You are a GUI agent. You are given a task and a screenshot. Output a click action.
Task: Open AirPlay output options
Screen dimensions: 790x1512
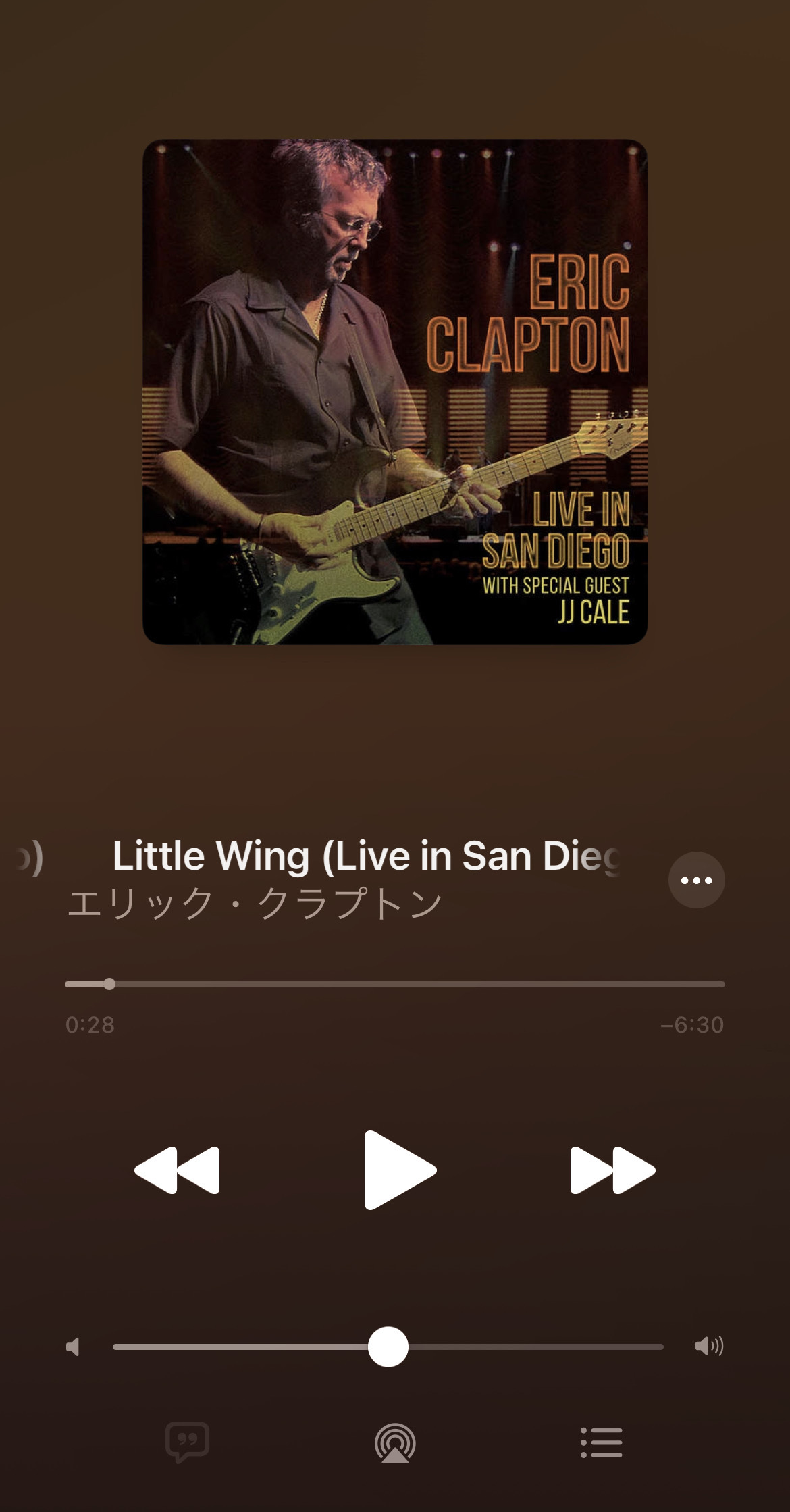point(395,1443)
